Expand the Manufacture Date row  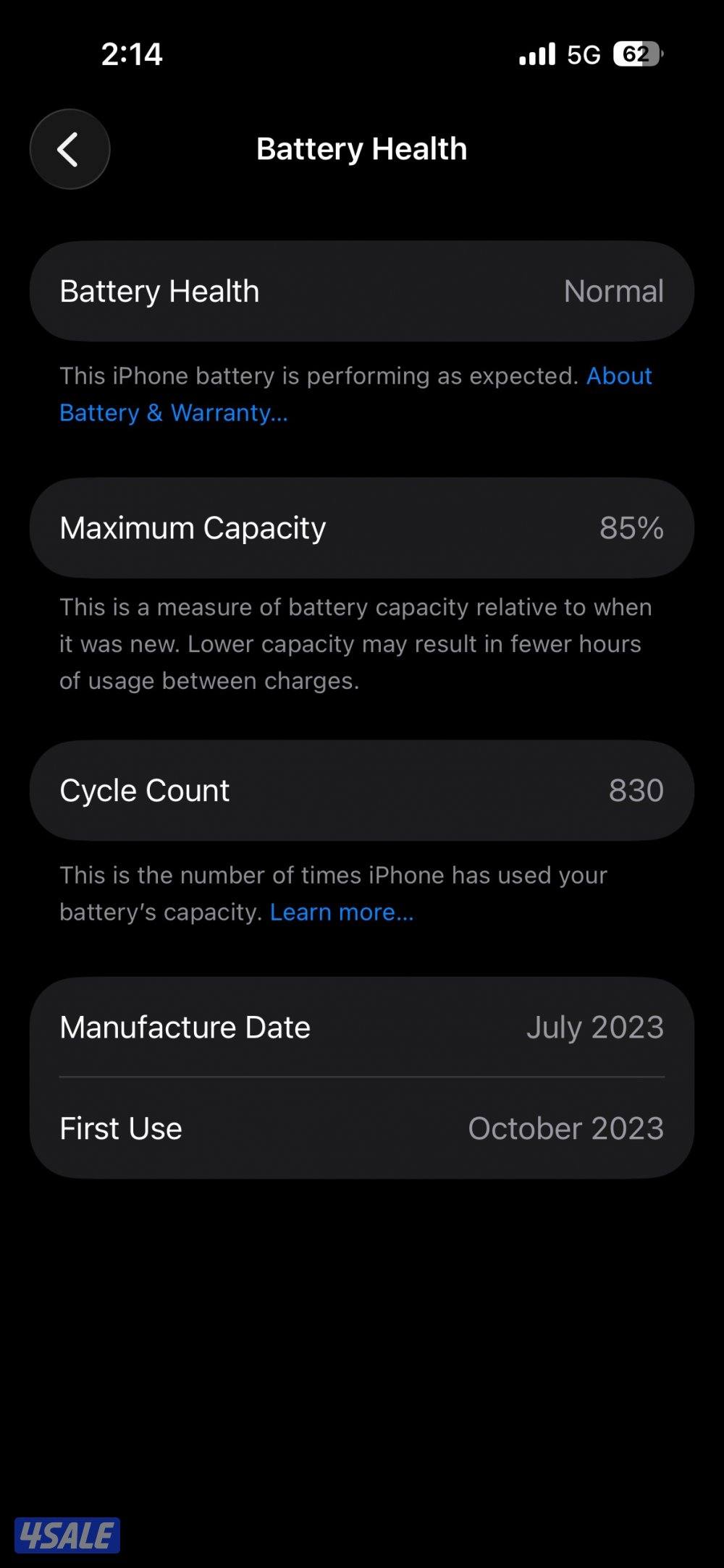pyautogui.click(x=361, y=1027)
